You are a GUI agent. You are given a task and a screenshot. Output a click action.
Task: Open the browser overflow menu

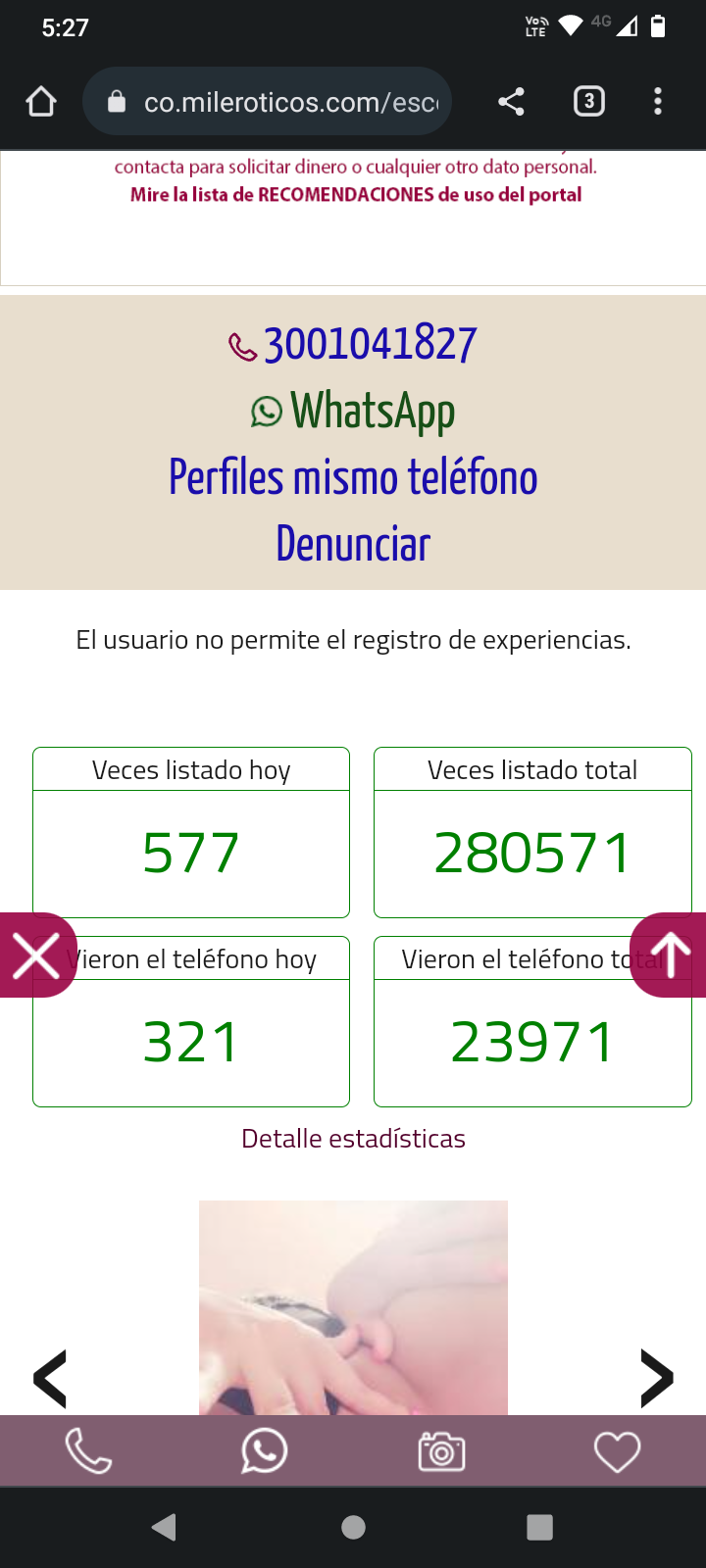point(657,101)
